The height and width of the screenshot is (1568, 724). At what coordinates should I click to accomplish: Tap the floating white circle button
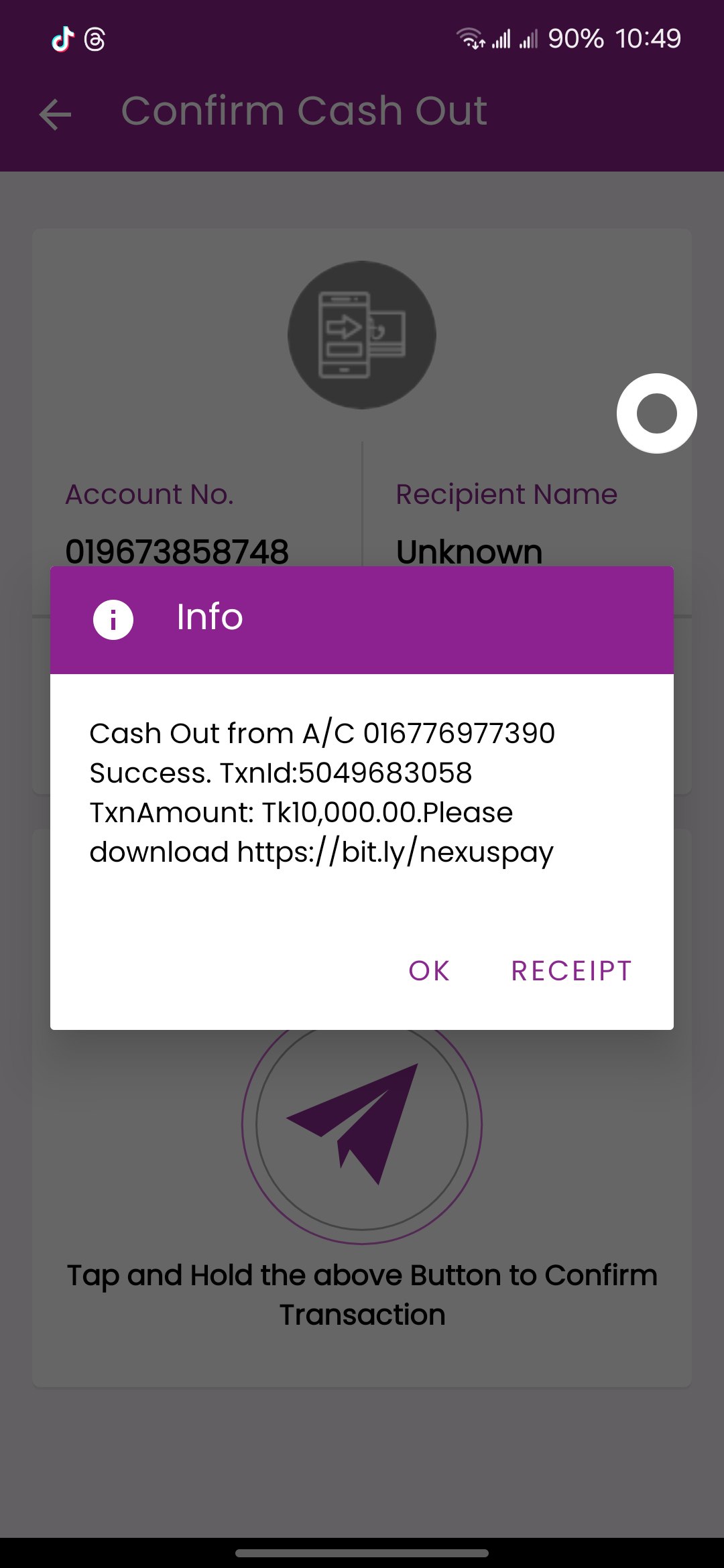click(656, 413)
